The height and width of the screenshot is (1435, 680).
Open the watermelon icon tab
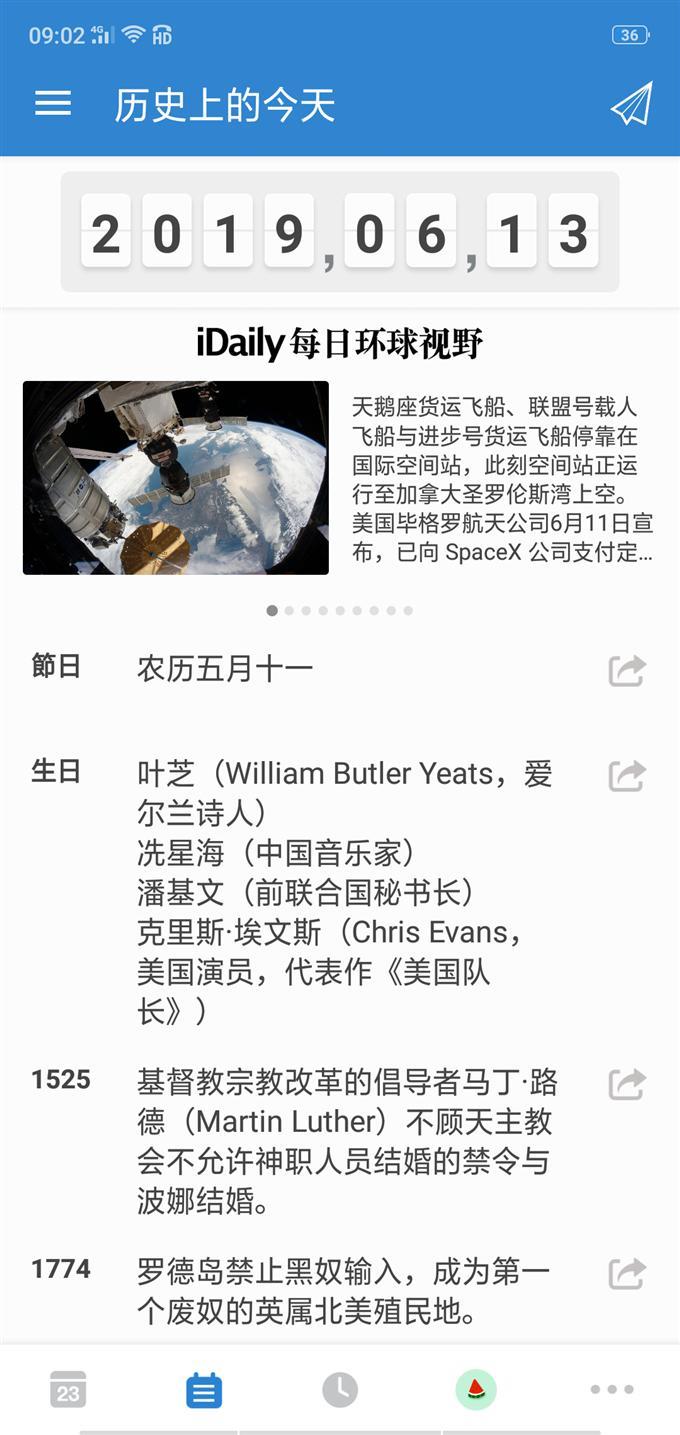tap(476, 1390)
